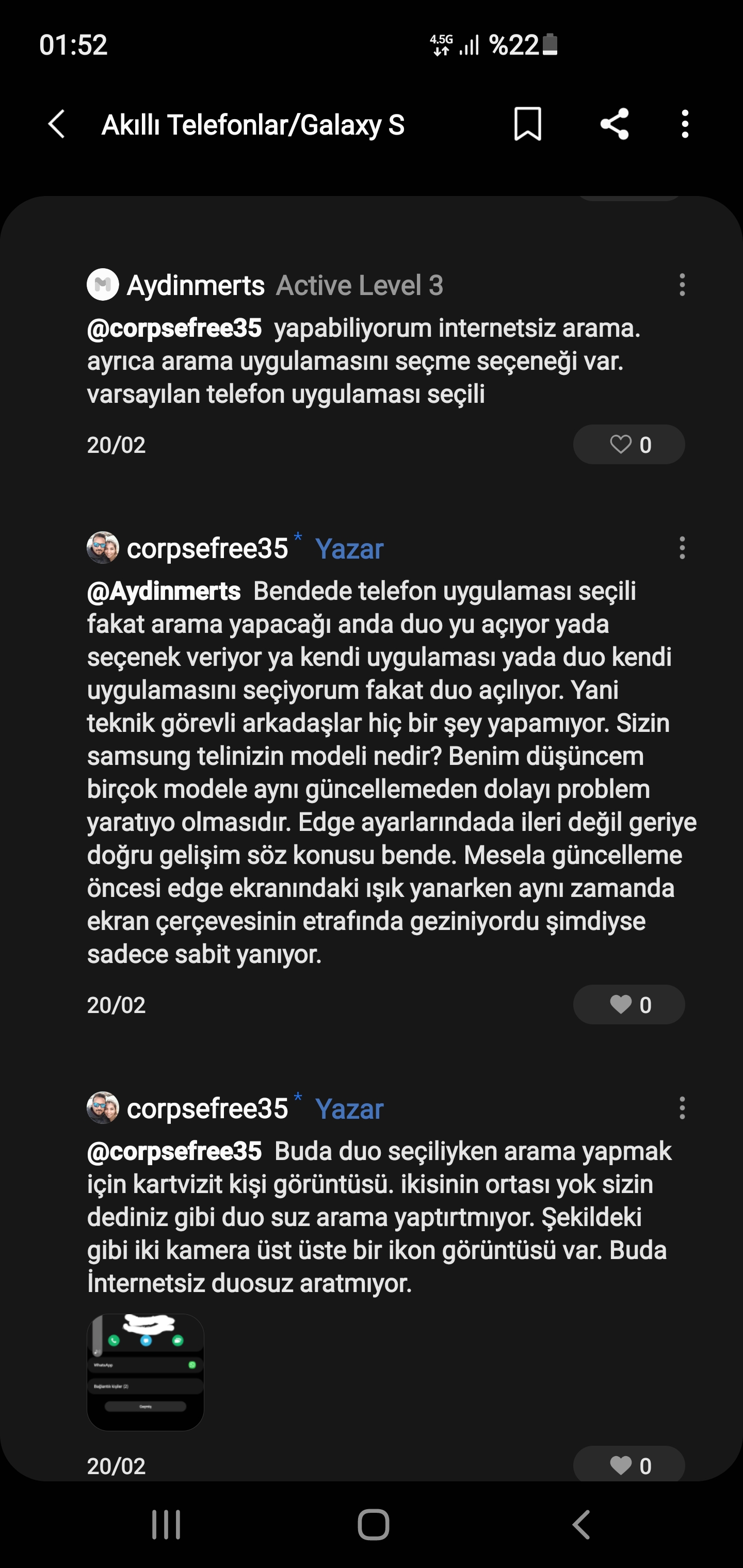The image size is (743, 1568).
Task: Open Aydinmerts's profile
Action: pyautogui.click(x=195, y=285)
